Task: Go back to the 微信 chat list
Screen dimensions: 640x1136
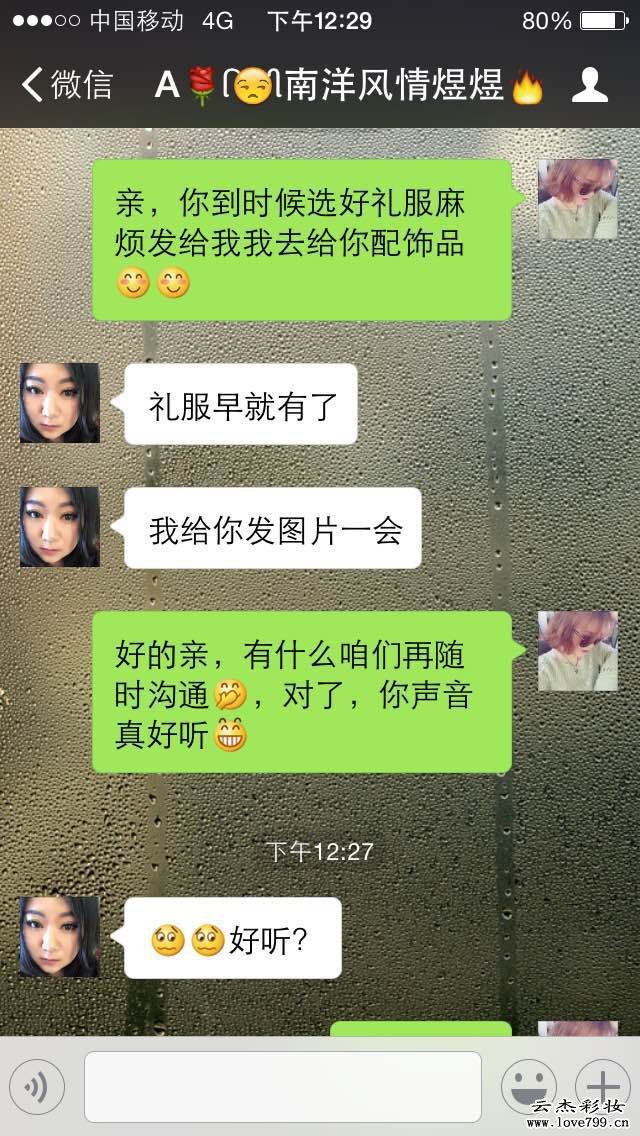Action: pos(66,86)
